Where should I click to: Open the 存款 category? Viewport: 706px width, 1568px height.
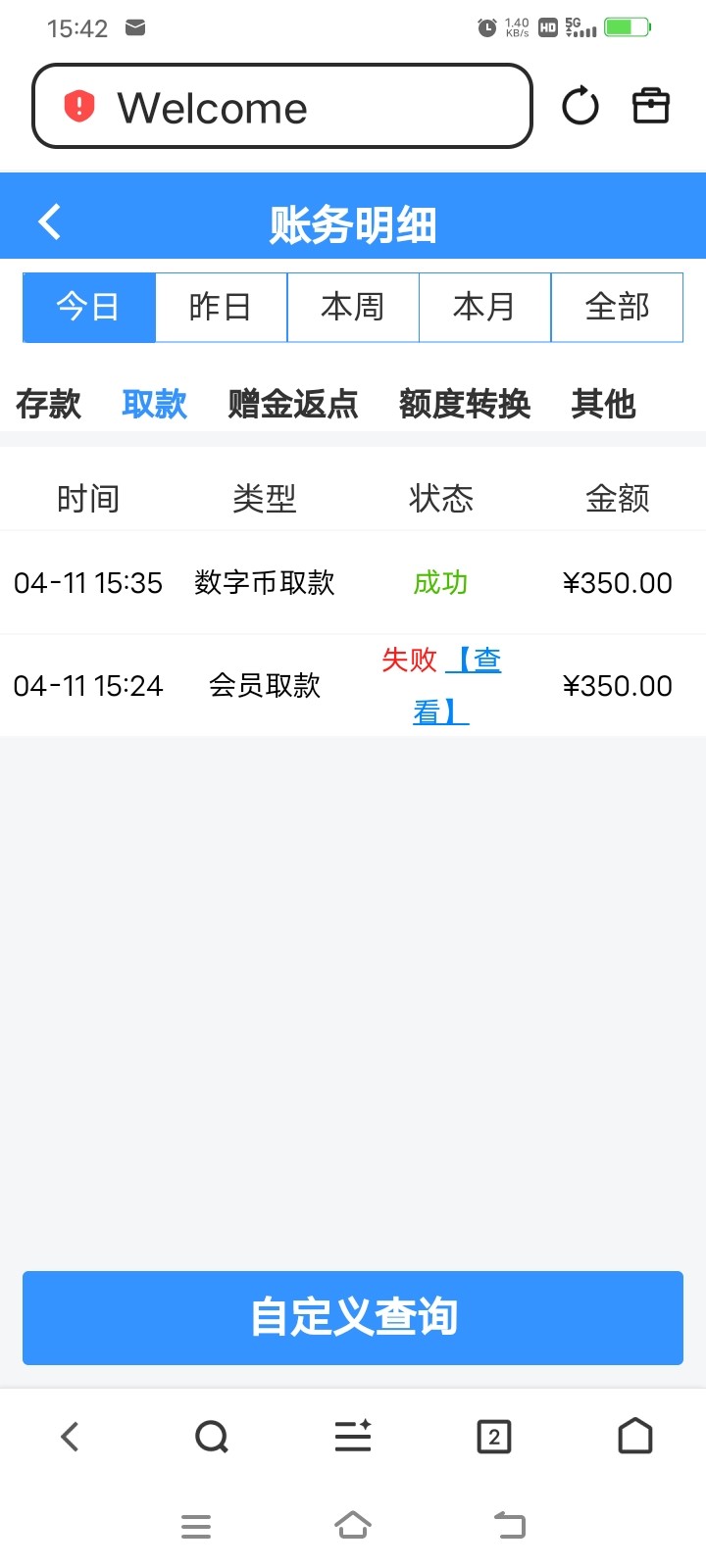pyautogui.click(x=48, y=404)
